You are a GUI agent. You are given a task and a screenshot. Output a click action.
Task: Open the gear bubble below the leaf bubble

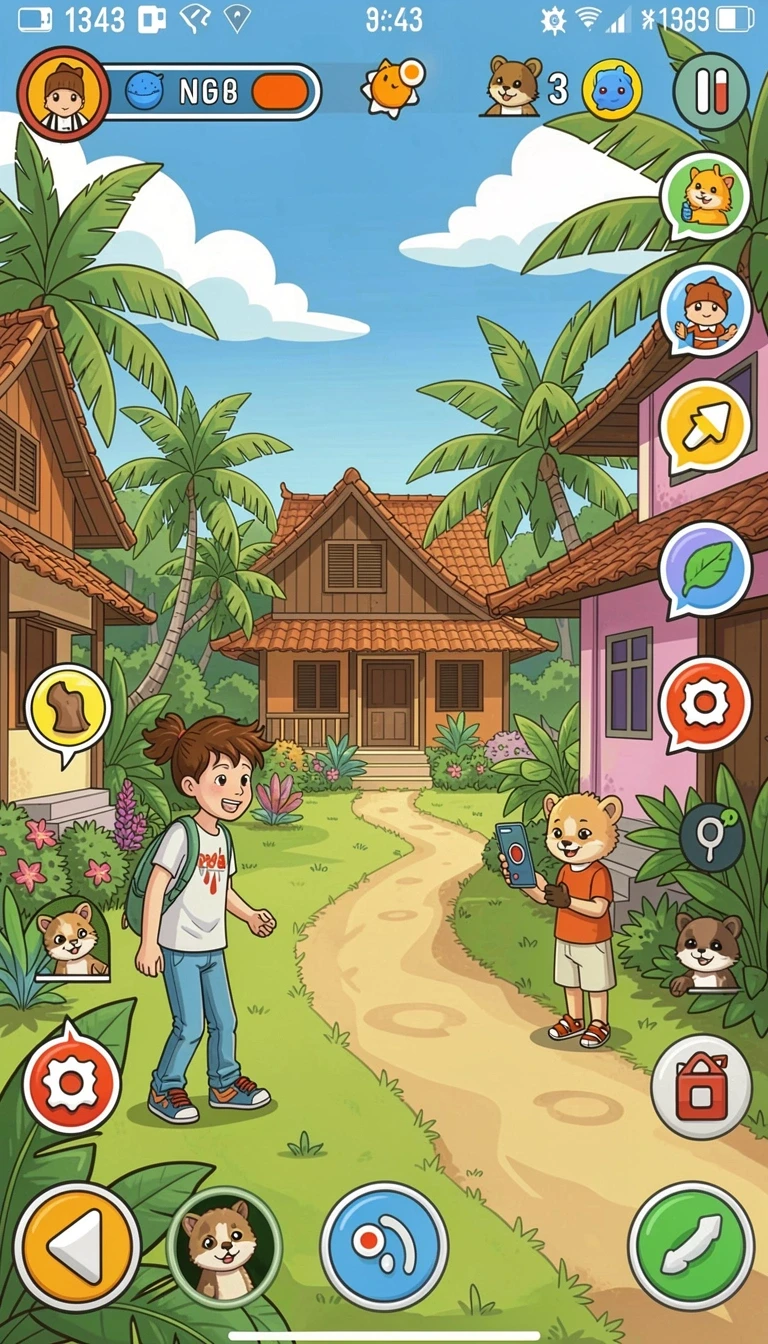pyautogui.click(x=705, y=704)
